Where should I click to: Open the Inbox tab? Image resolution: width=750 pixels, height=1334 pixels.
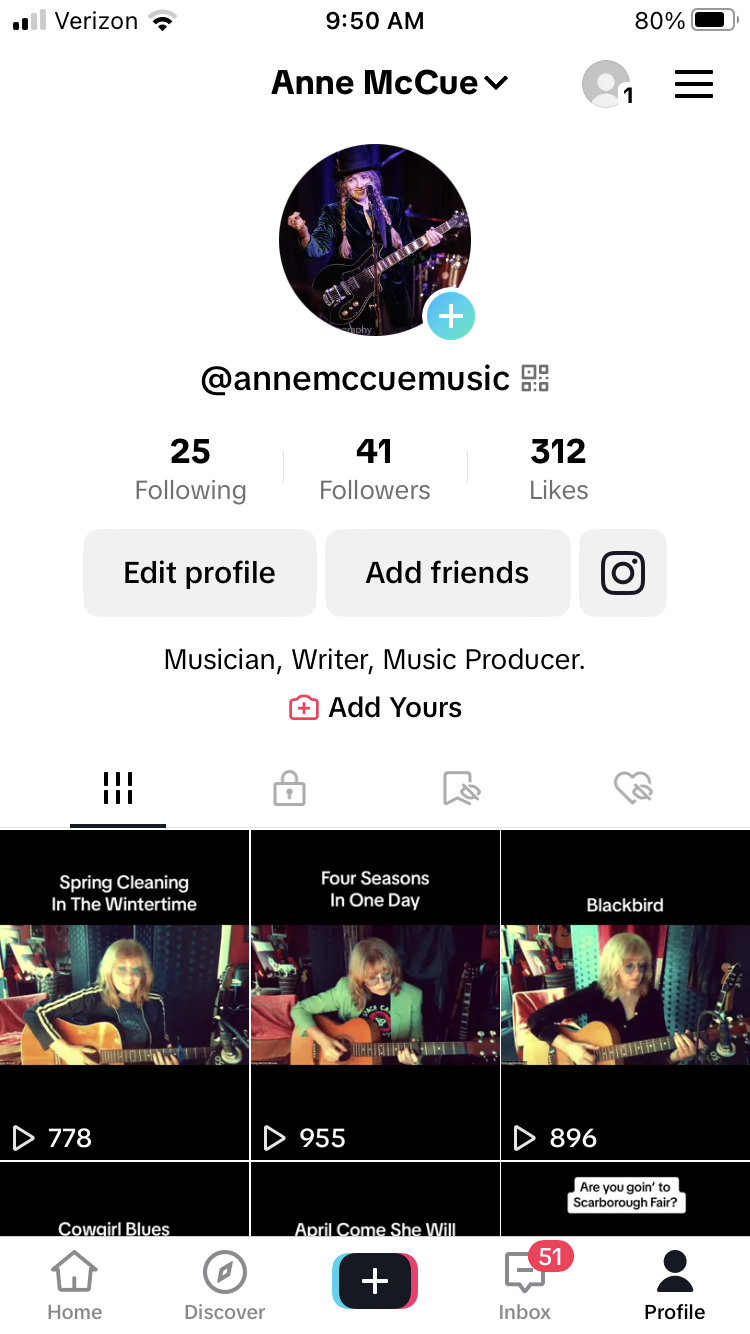(525, 1284)
